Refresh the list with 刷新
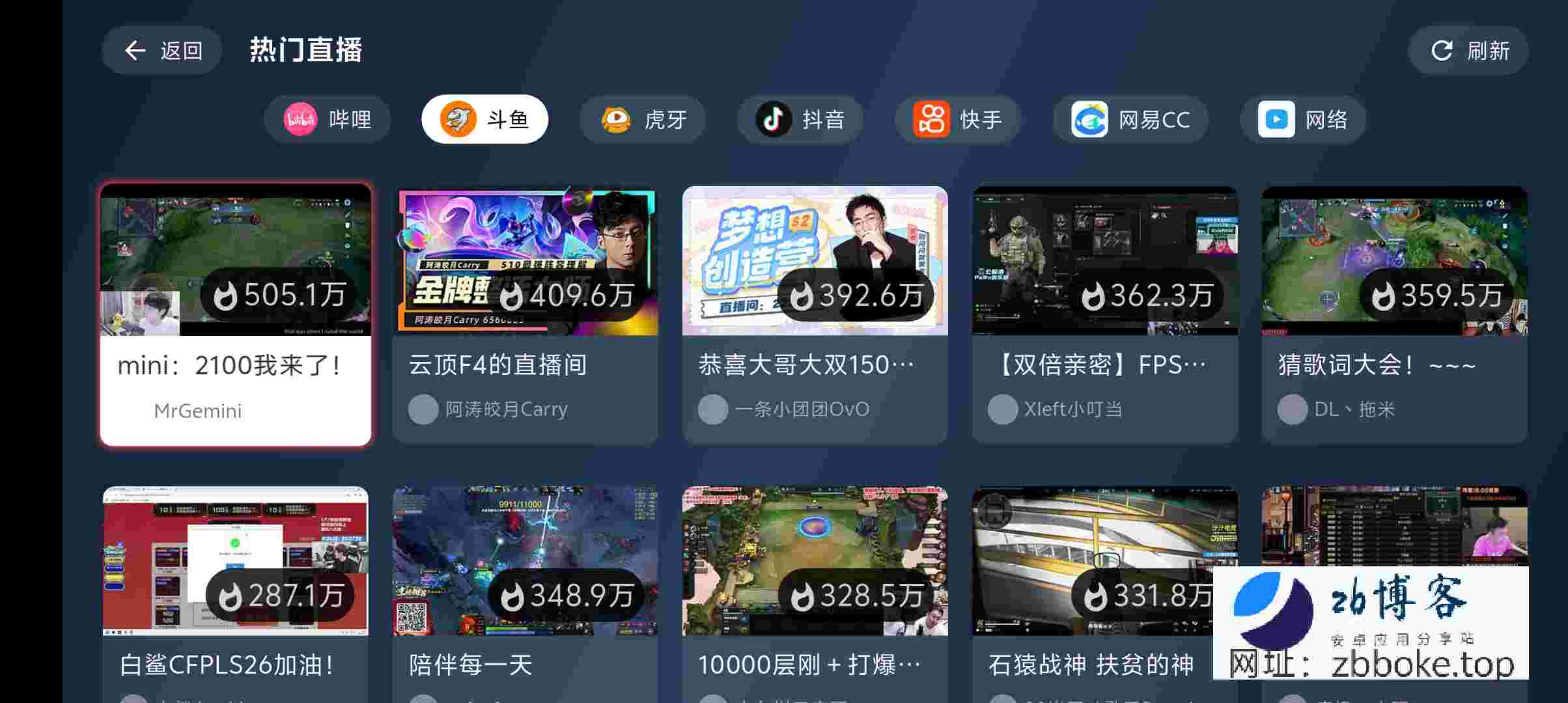The image size is (1568, 703). [1468, 51]
